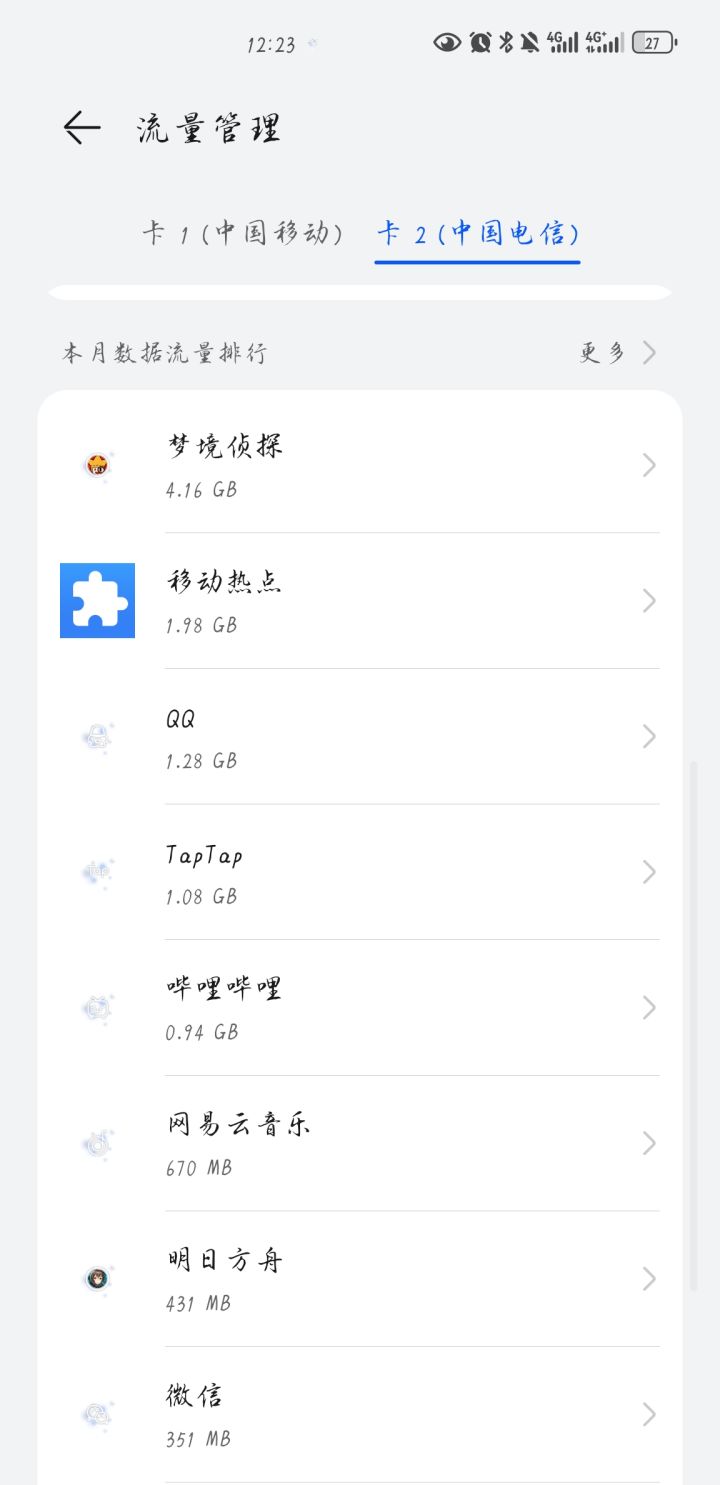Tap the 微信 351 MB usage row
The width and height of the screenshot is (720, 1485).
coord(360,1416)
